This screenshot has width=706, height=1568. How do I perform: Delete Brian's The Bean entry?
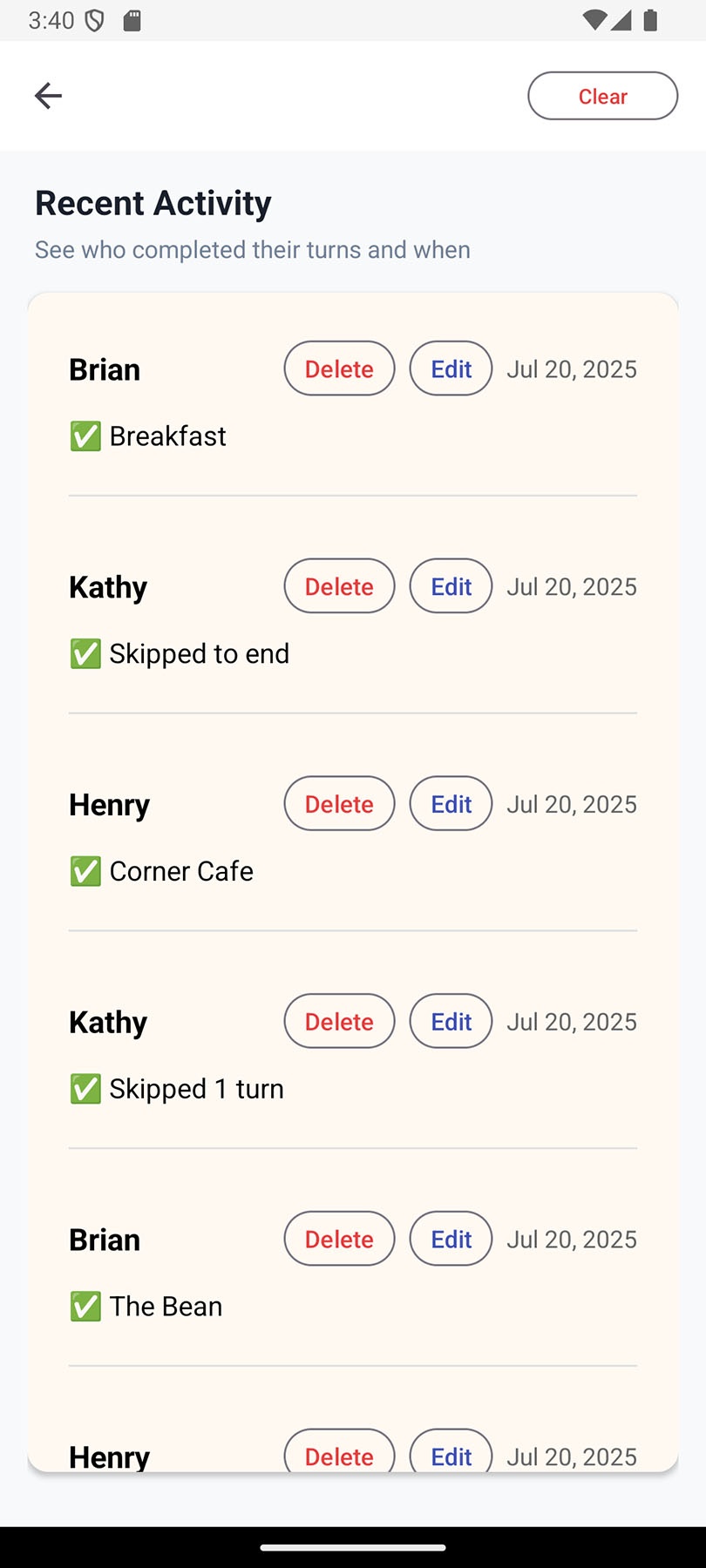339,1239
